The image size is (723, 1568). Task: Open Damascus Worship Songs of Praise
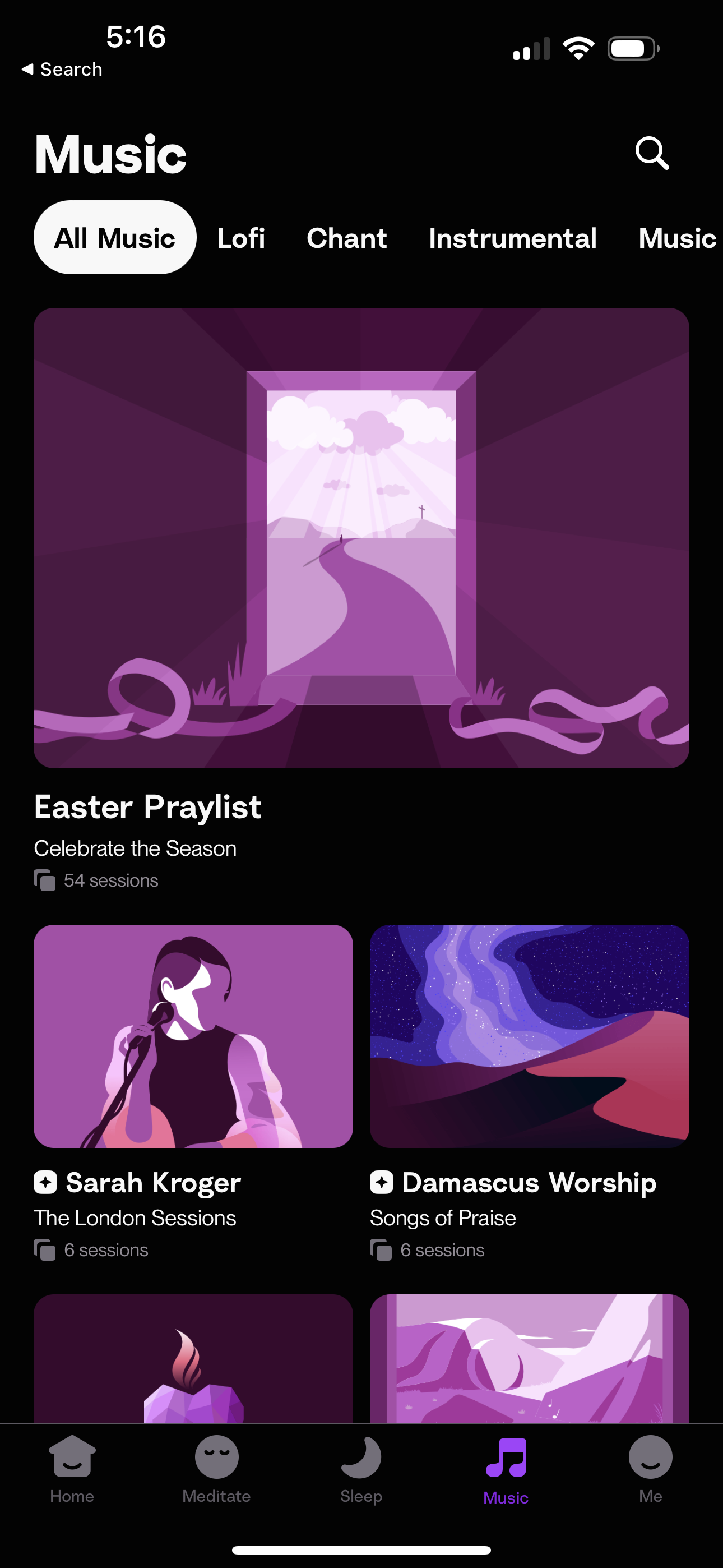pyautogui.click(x=529, y=1036)
